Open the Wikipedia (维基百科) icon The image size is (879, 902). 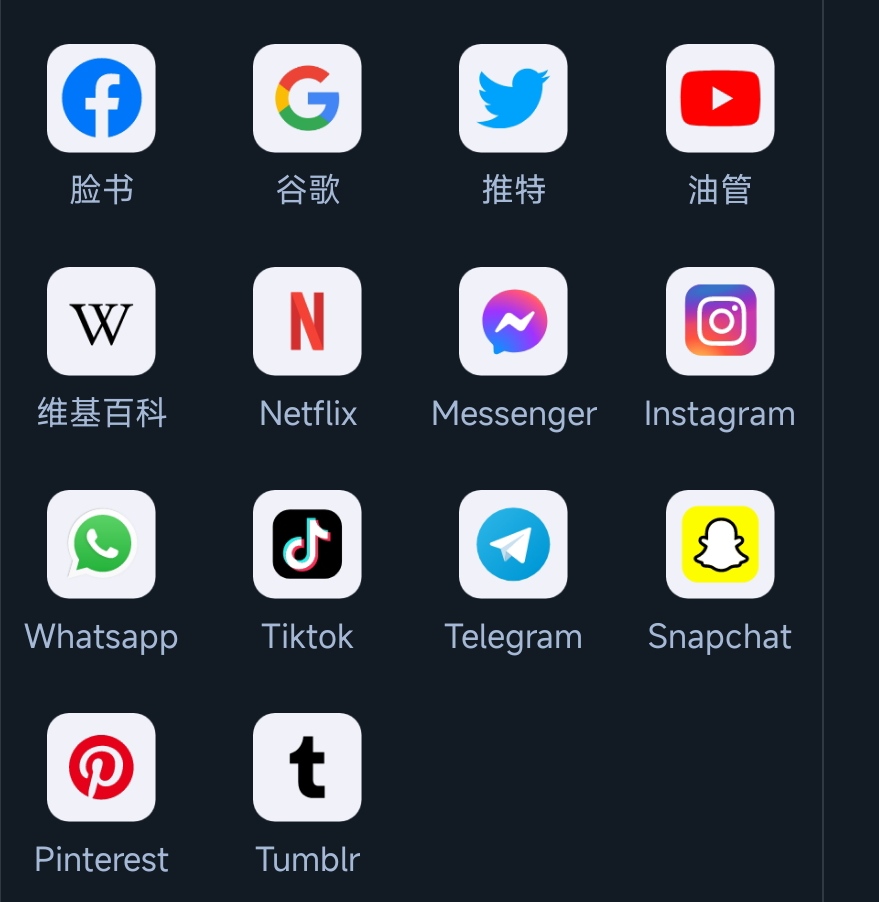coord(101,321)
